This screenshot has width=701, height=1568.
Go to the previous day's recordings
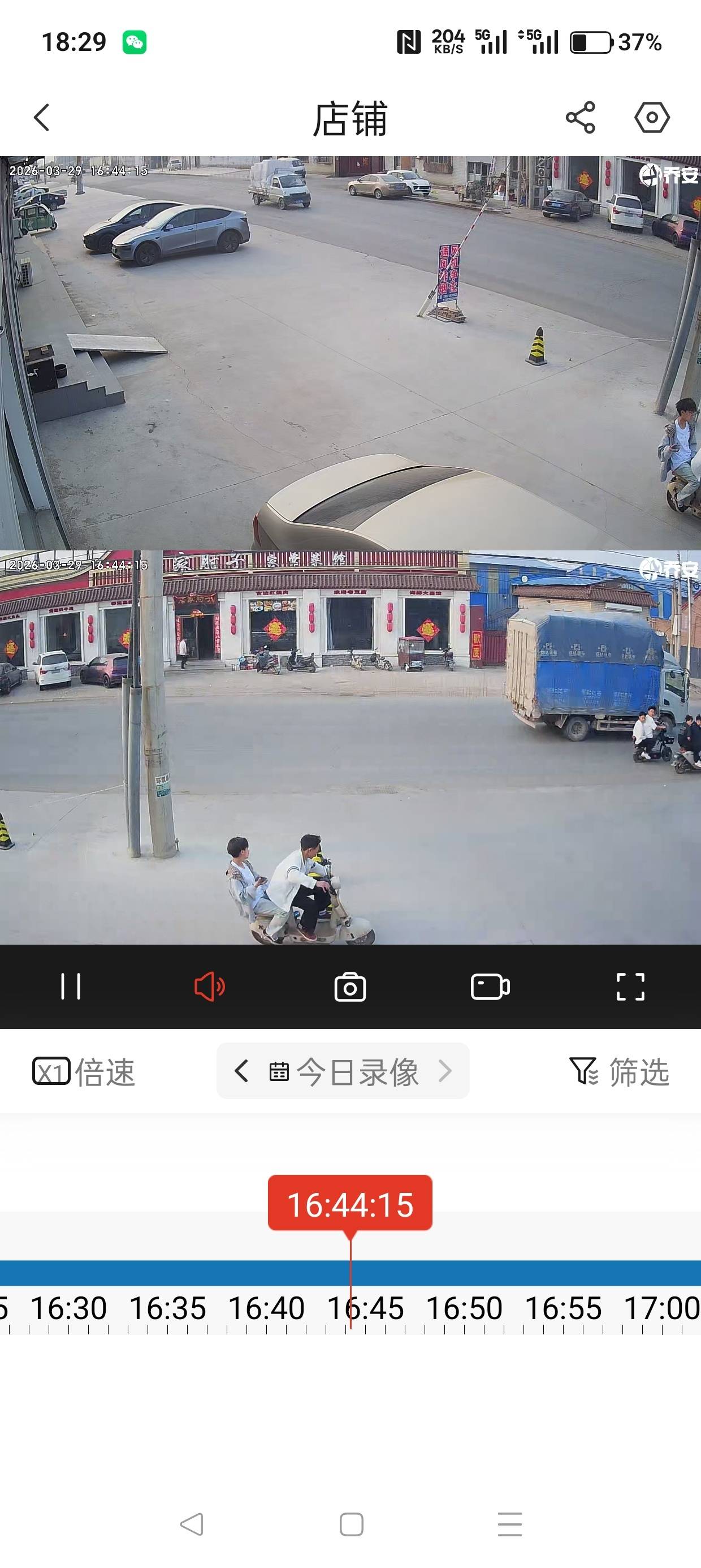(x=241, y=1071)
